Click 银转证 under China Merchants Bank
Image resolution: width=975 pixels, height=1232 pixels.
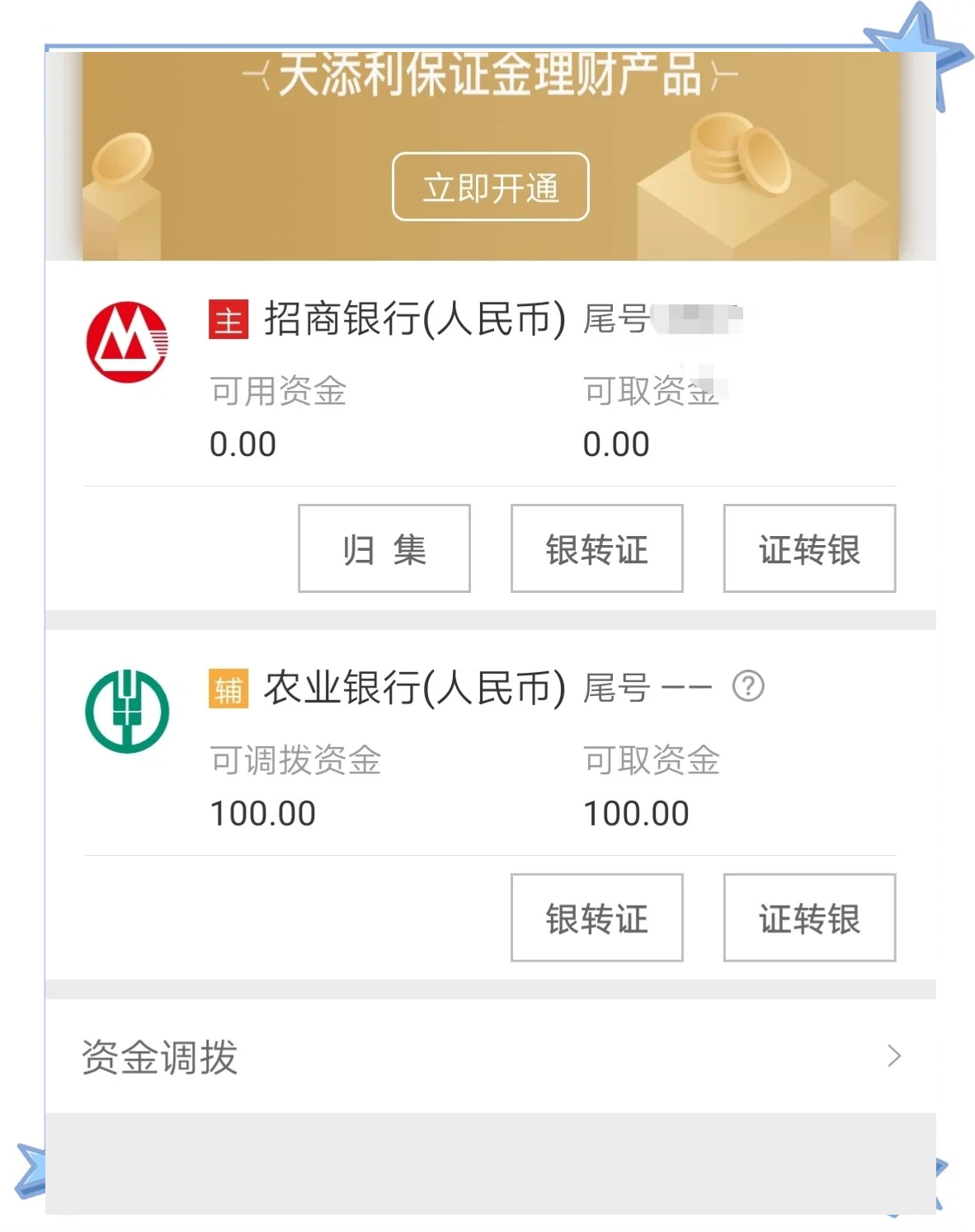(x=596, y=548)
